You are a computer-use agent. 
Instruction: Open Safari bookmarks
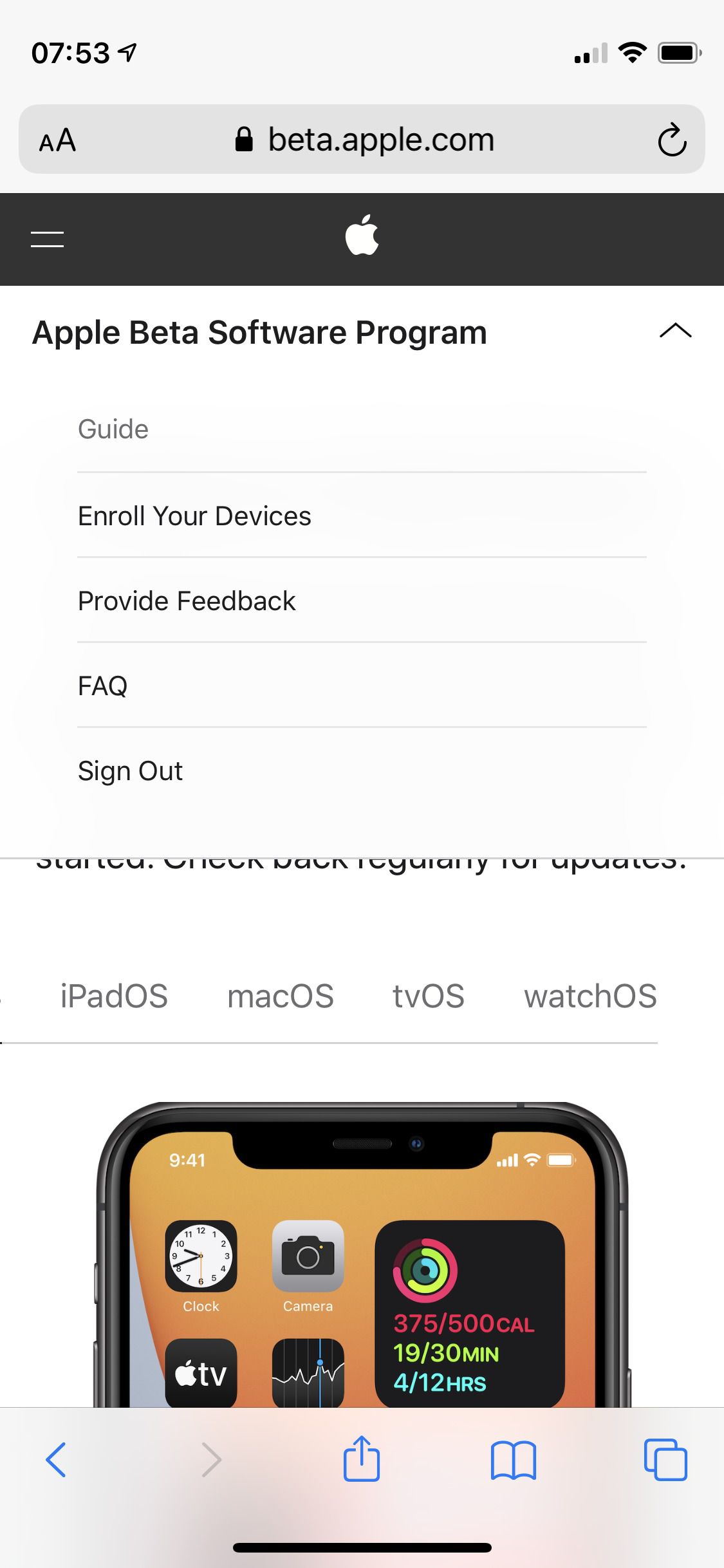[x=513, y=1460]
